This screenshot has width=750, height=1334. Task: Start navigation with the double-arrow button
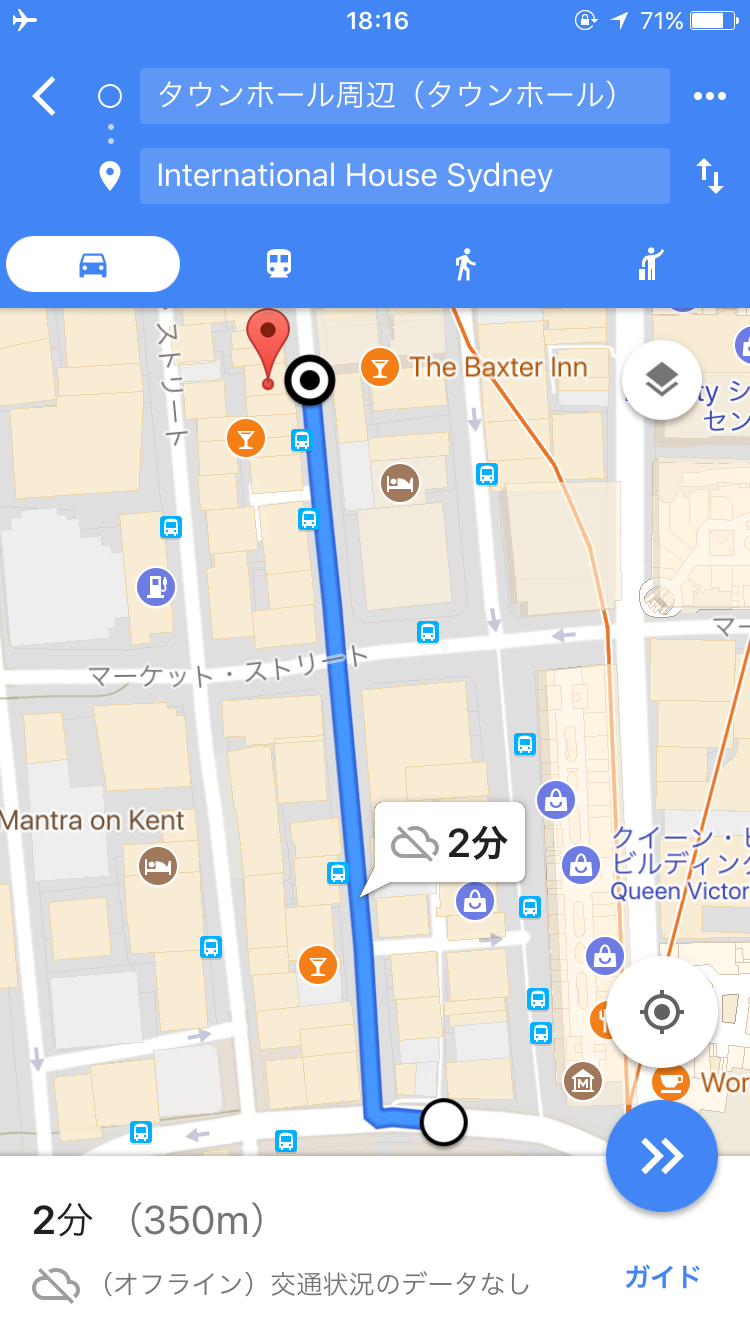[x=661, y=1156]
